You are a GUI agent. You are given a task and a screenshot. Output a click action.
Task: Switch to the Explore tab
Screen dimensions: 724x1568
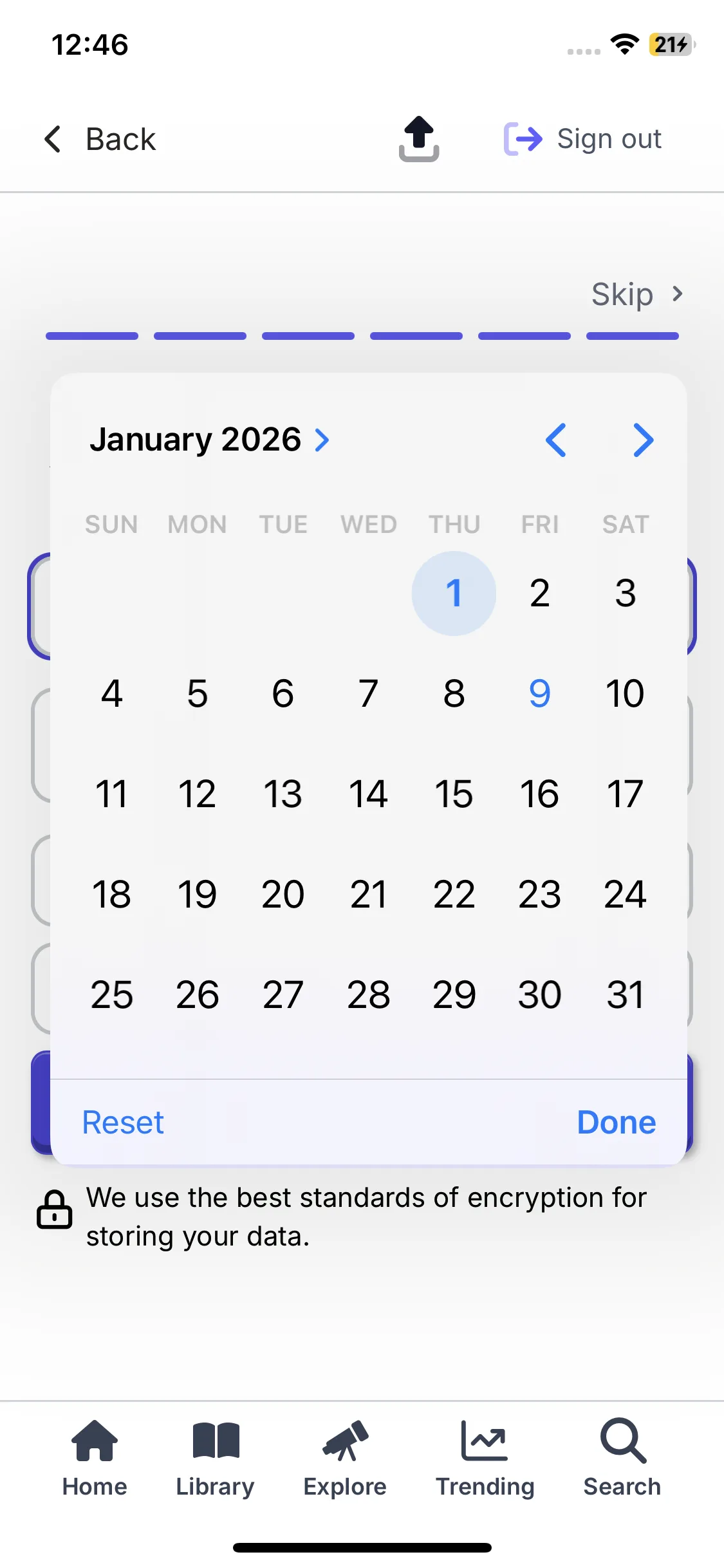pos(345,1459)
